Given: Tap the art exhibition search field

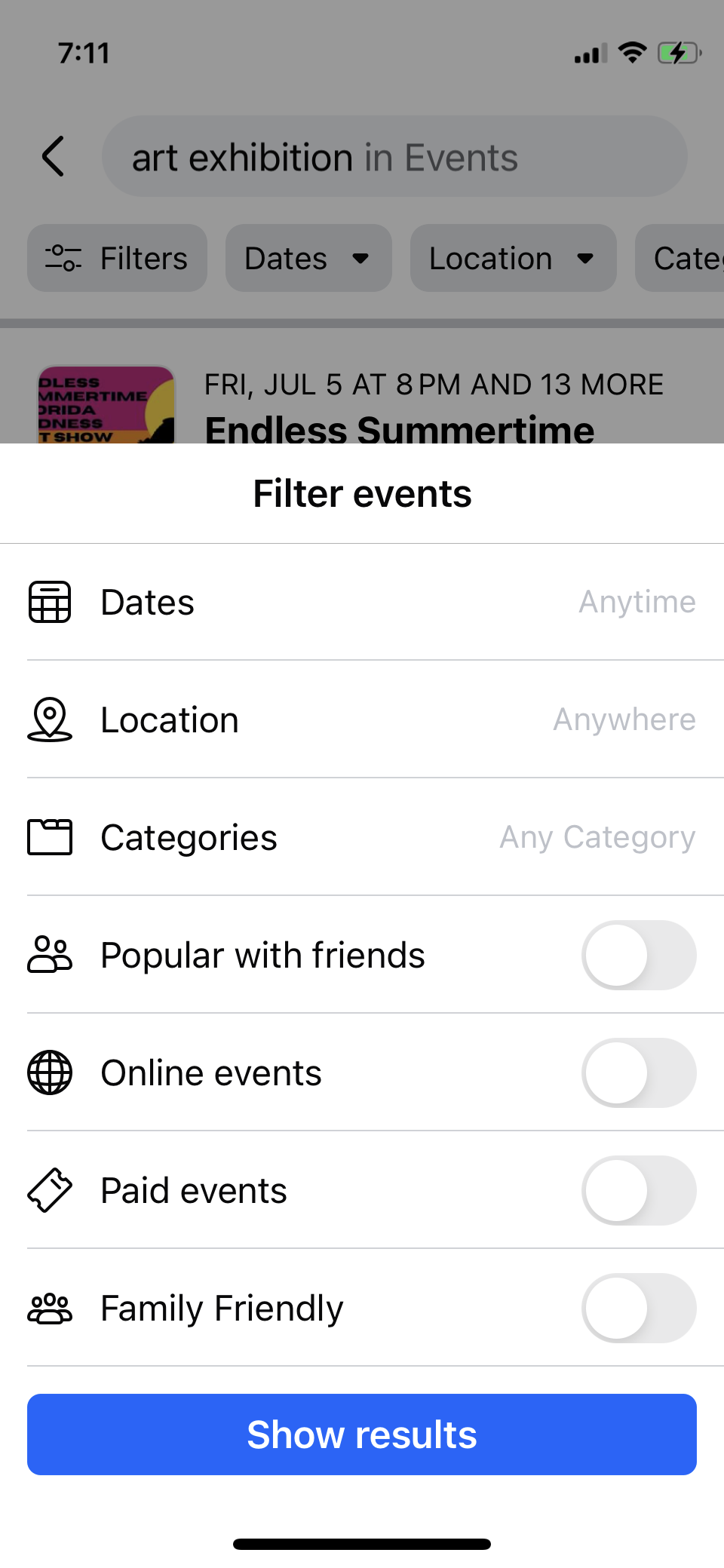Looking at the screenshot, I should pyautogui.click(x=394, y=156).
